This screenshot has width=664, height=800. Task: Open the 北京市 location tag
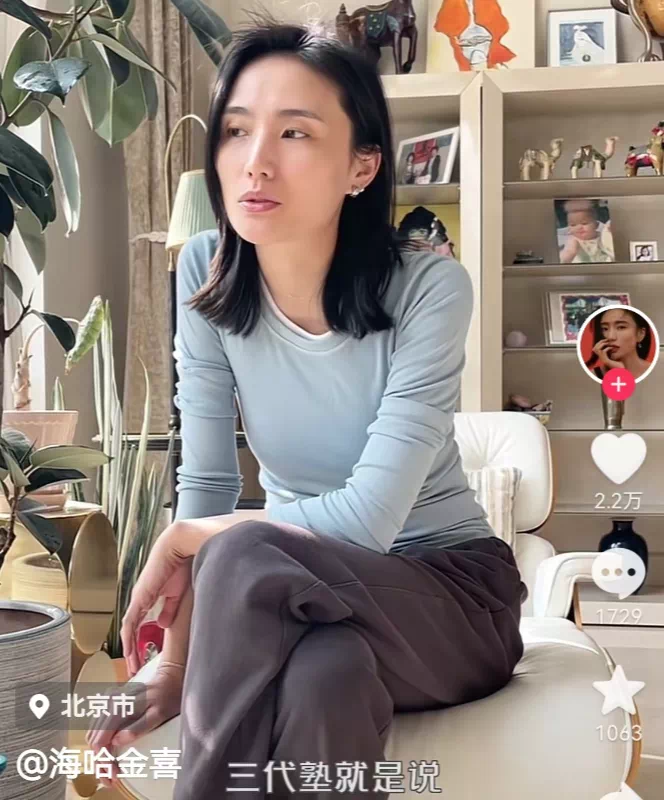[x=83, y=706]
